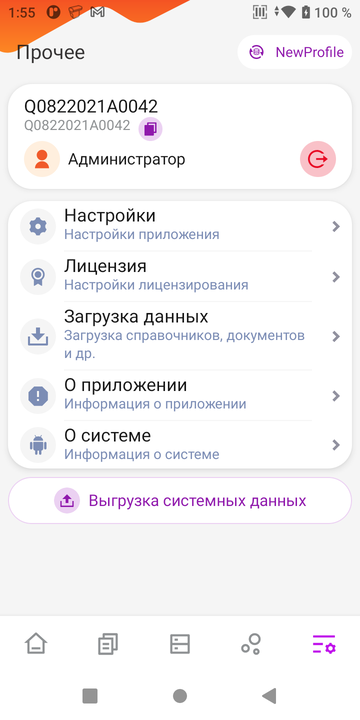Open the Лицензия settings row
This screenshot has height=720, width=360.
click(180, 276)
